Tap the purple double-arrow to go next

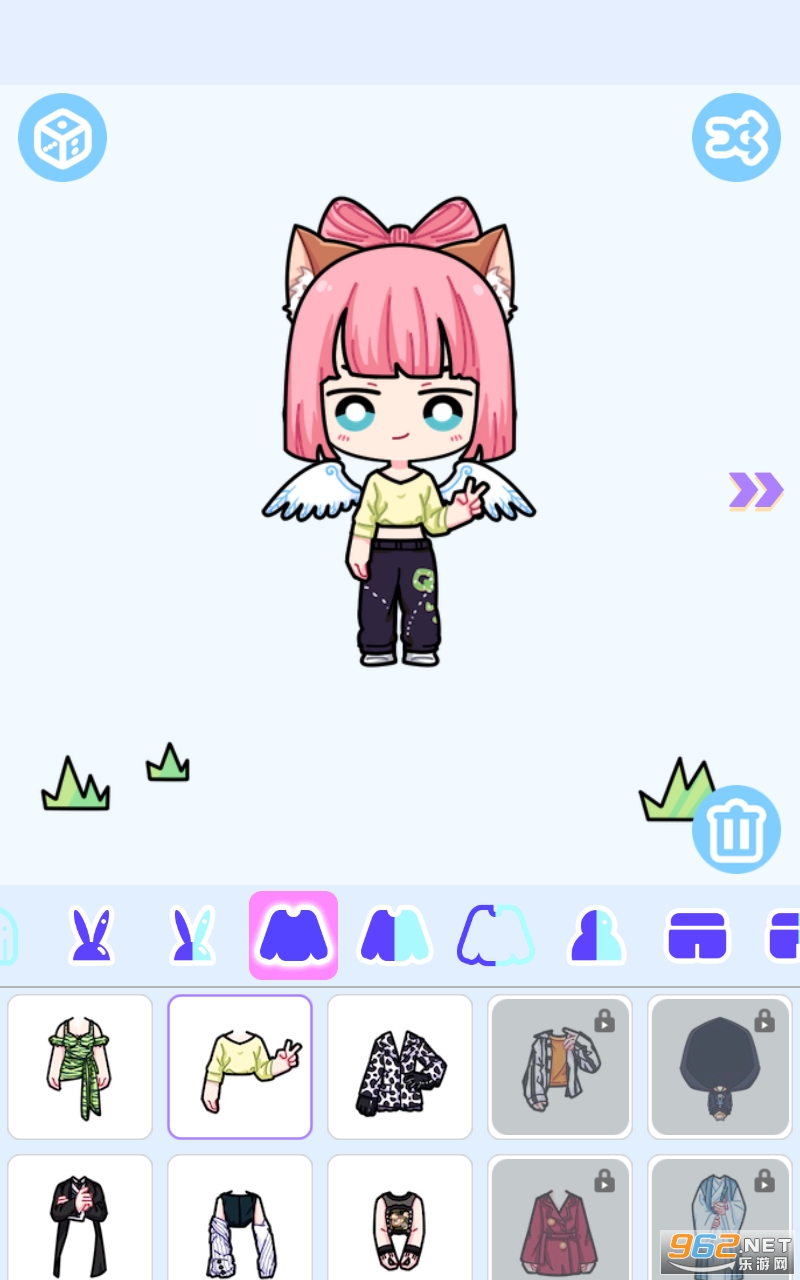coord(755,490)
